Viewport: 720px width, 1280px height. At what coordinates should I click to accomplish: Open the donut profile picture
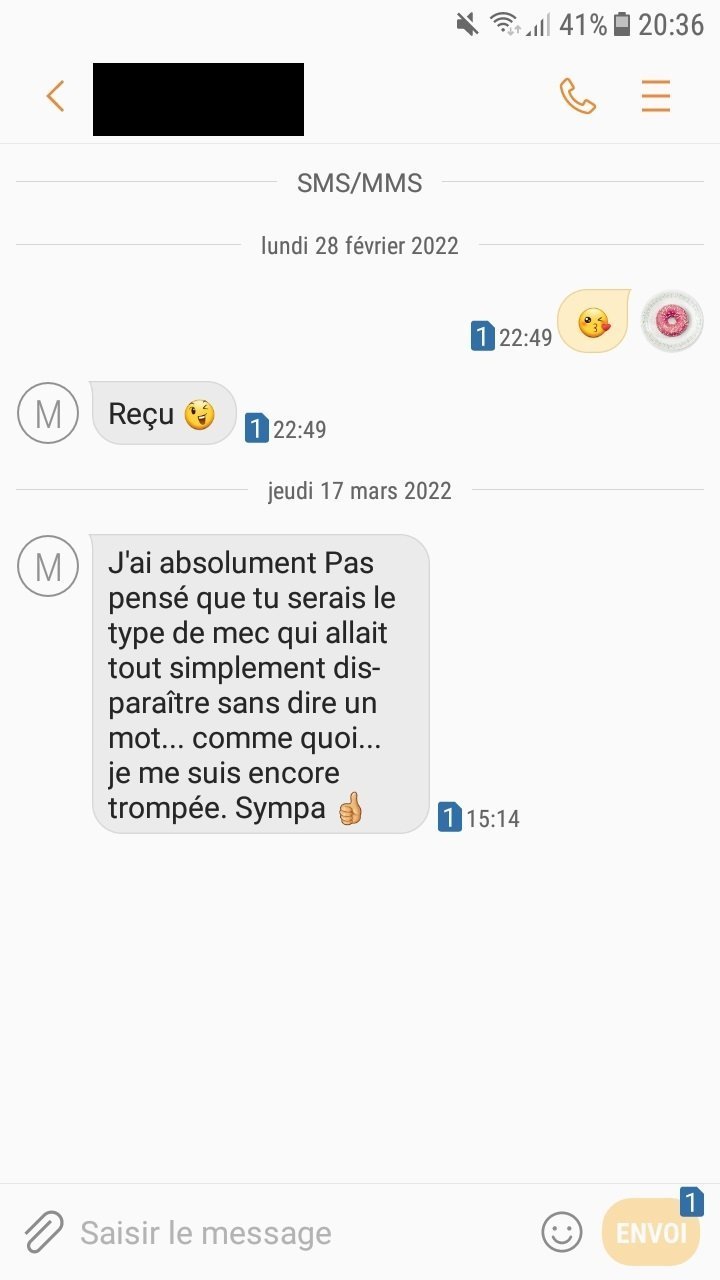(x=672, y=321)
